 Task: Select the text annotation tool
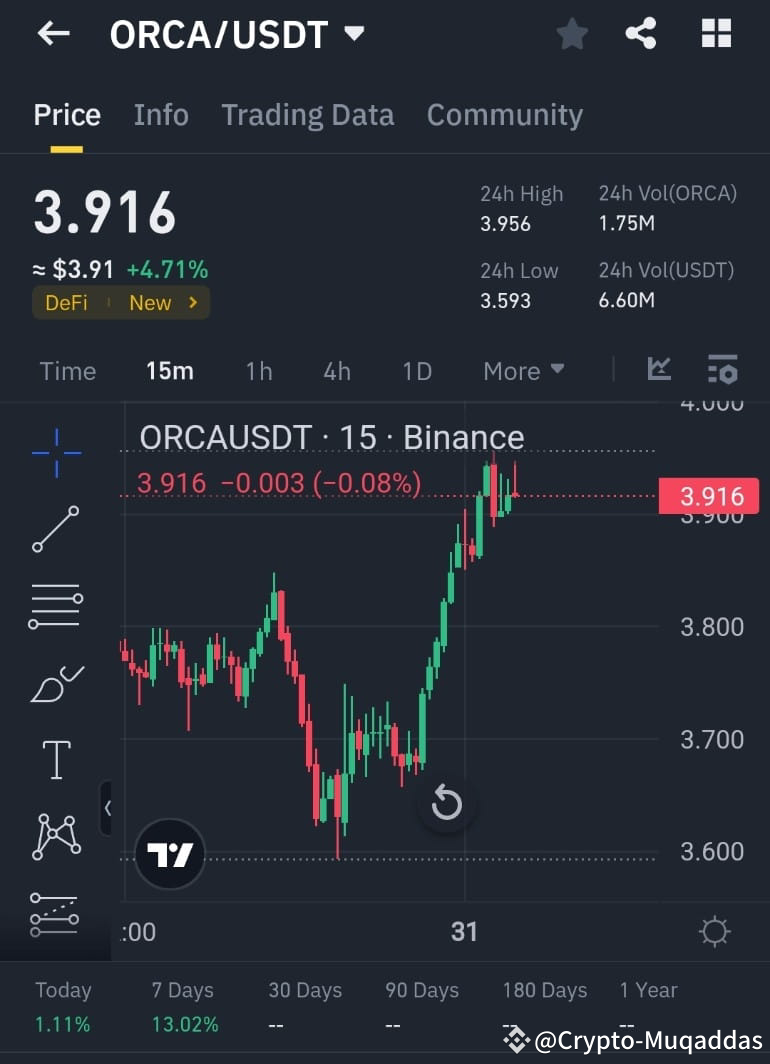tap(56, 759)
